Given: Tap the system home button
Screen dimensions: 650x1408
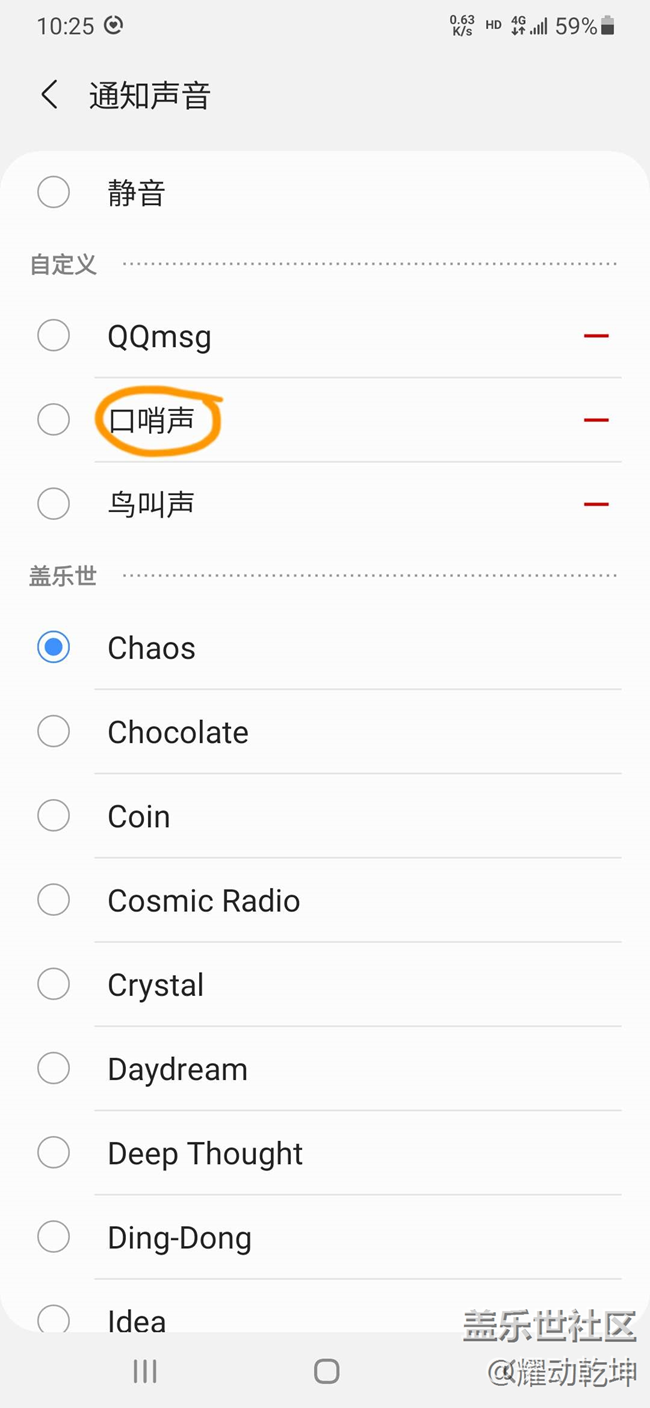Looking at the screenshot, I should pyautogui.click(x=326, y=1371).
